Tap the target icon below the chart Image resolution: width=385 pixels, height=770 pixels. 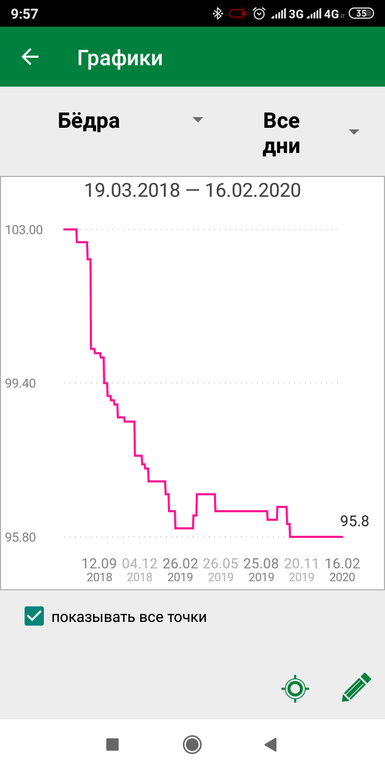click(295, 688)
